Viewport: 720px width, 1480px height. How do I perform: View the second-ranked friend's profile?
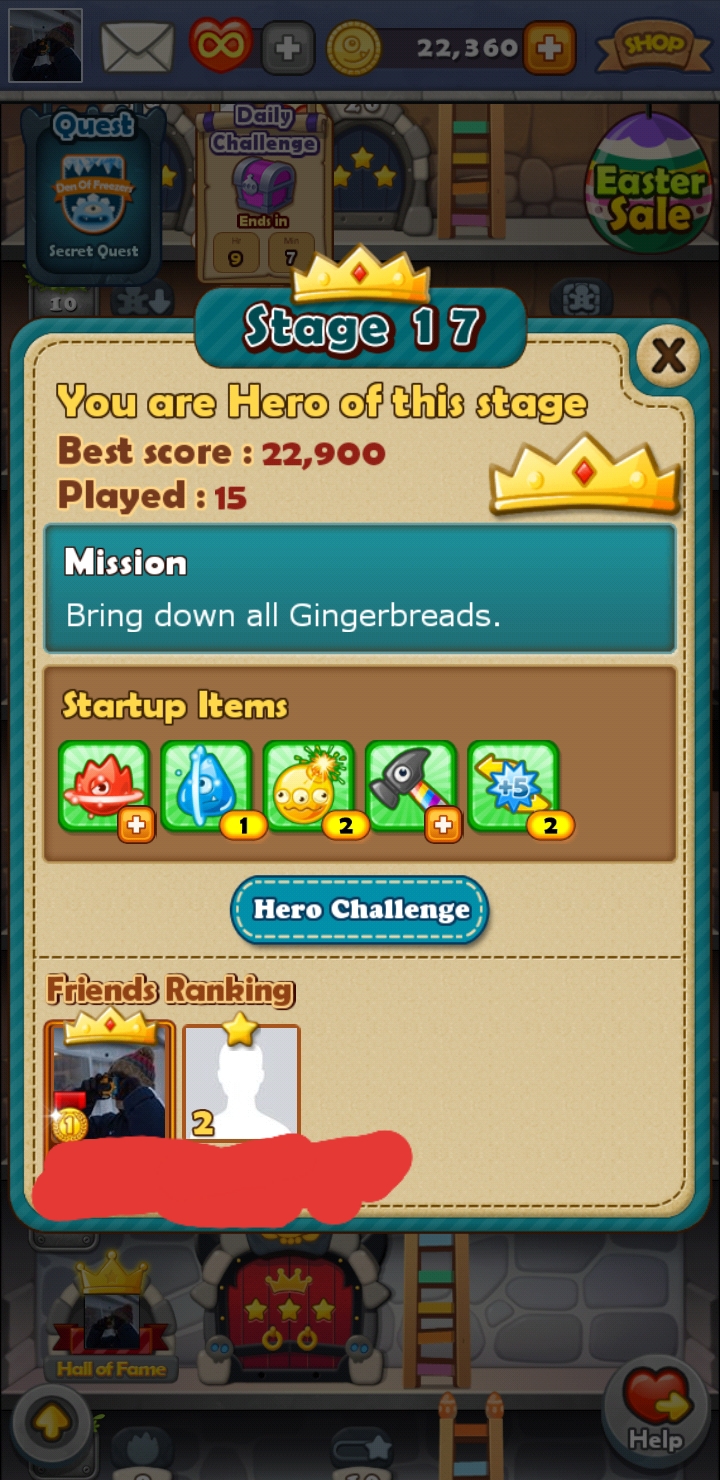(x=241, y=1083)
